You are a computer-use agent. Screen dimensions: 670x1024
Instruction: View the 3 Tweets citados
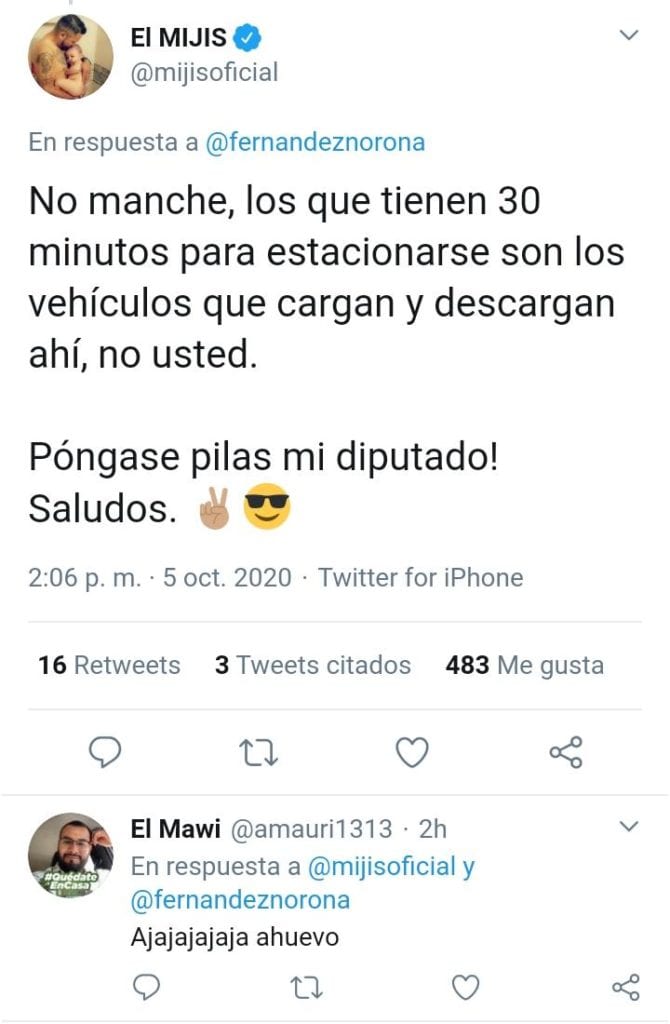point(312,665)
